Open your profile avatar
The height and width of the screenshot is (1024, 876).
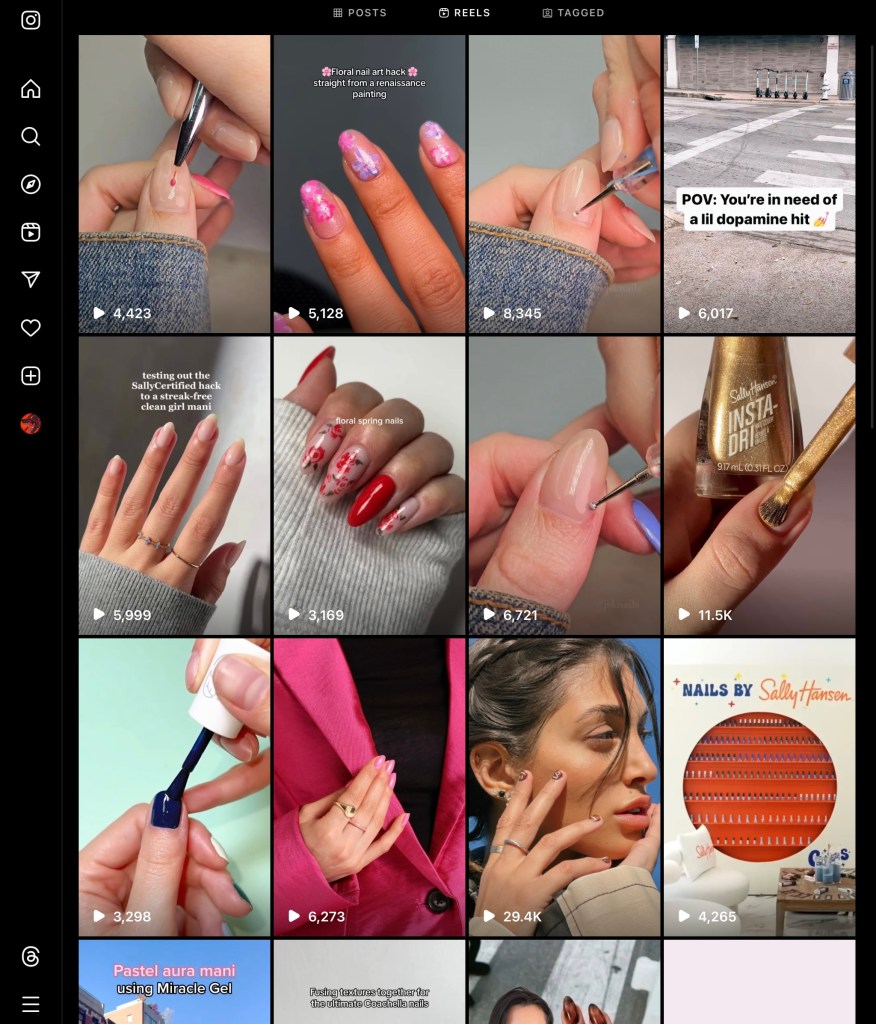tap(31, 424)
